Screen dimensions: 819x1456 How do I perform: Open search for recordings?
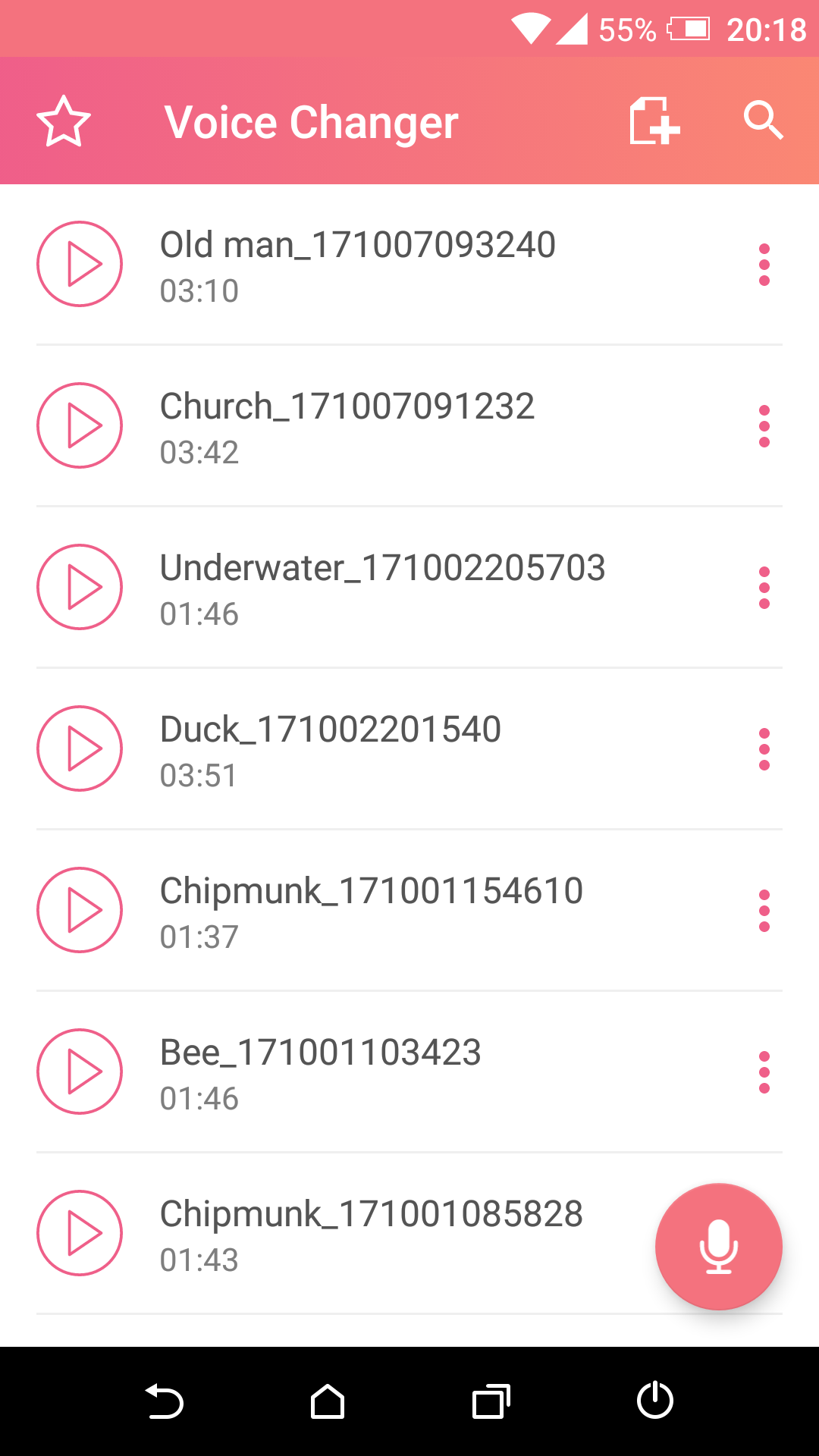pyautogui.click(x=763, y=121)
